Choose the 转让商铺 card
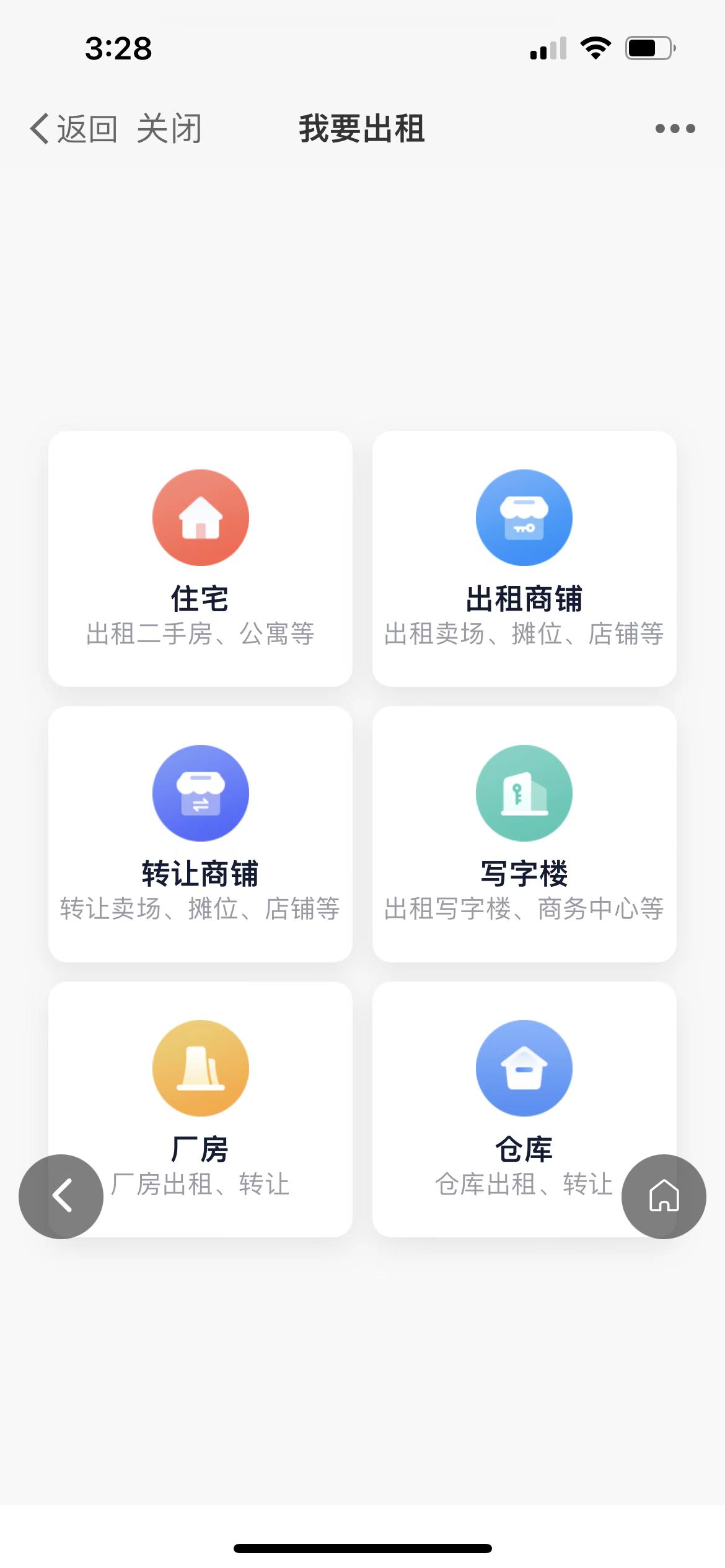Image resolution: width=725 pixels, height=1568 pixels. pos(200,834)
